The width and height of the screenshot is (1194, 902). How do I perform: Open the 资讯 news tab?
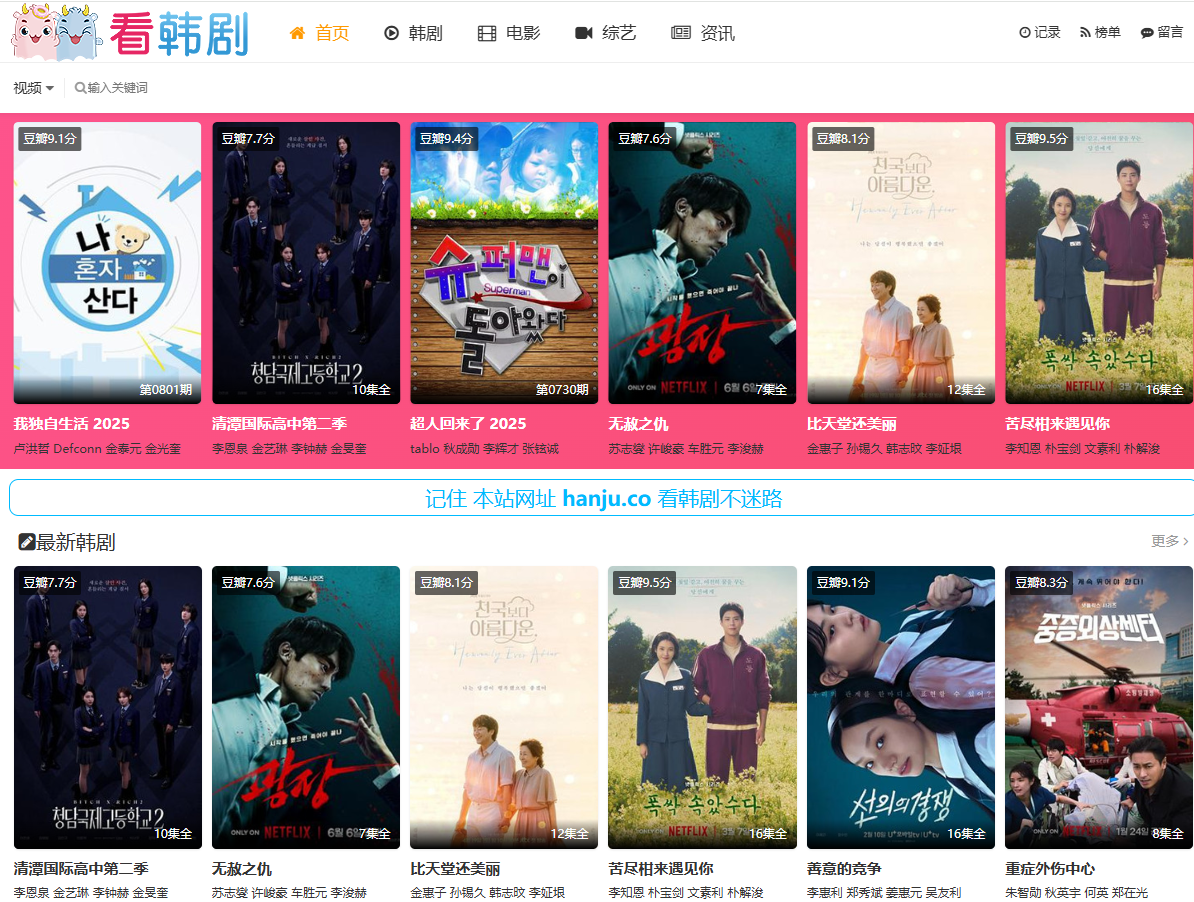coord(703,33)
